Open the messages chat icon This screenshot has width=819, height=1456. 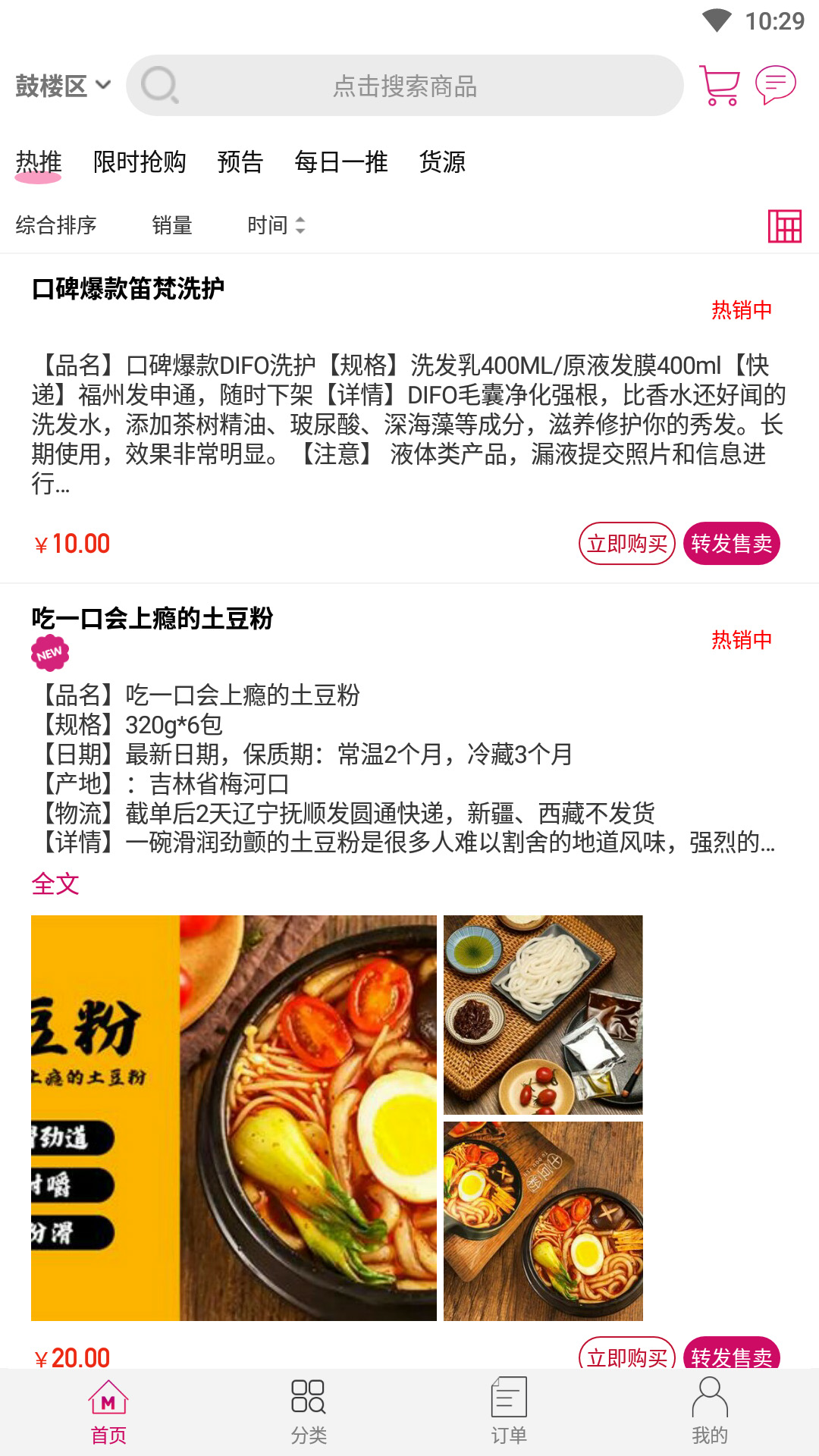point(775,85)
